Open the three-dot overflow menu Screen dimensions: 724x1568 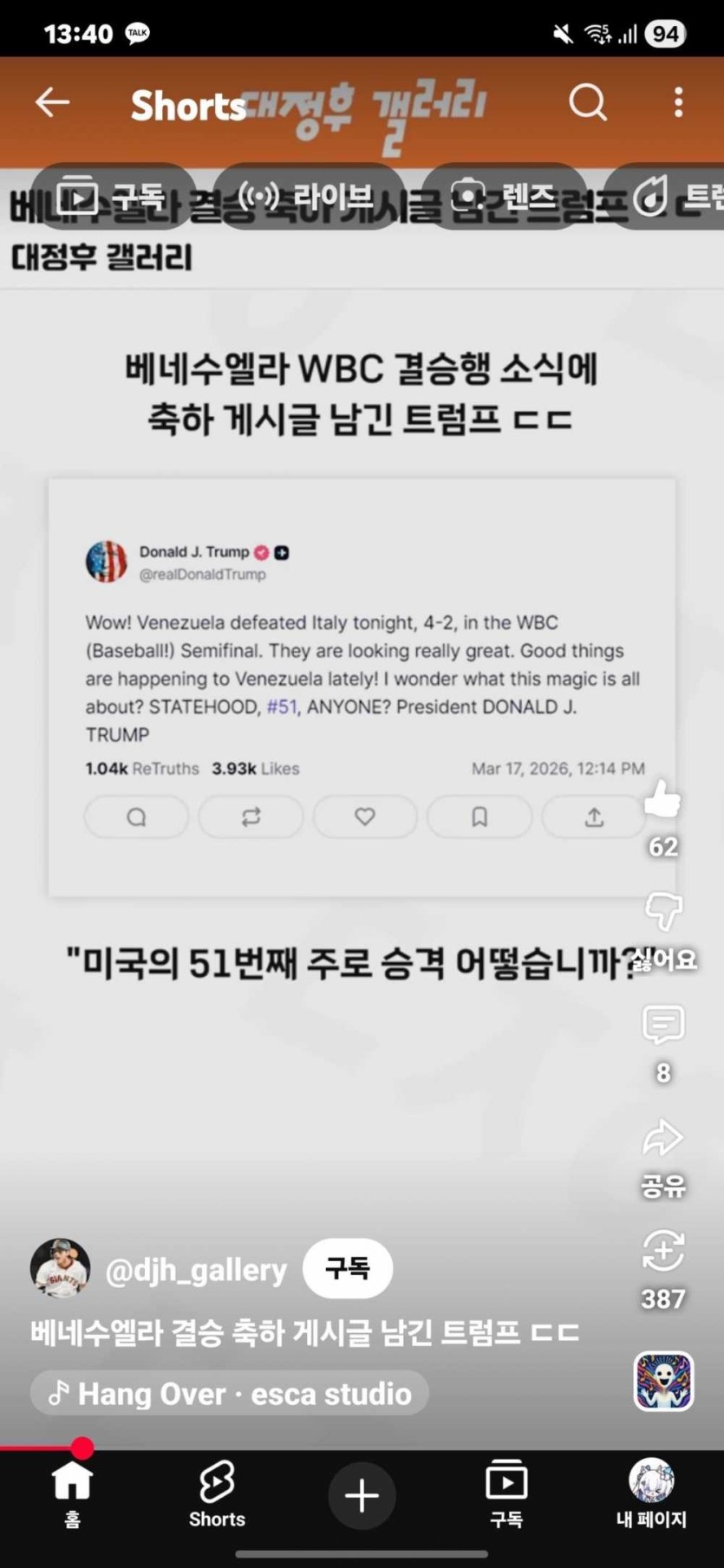tap(678, 102)
